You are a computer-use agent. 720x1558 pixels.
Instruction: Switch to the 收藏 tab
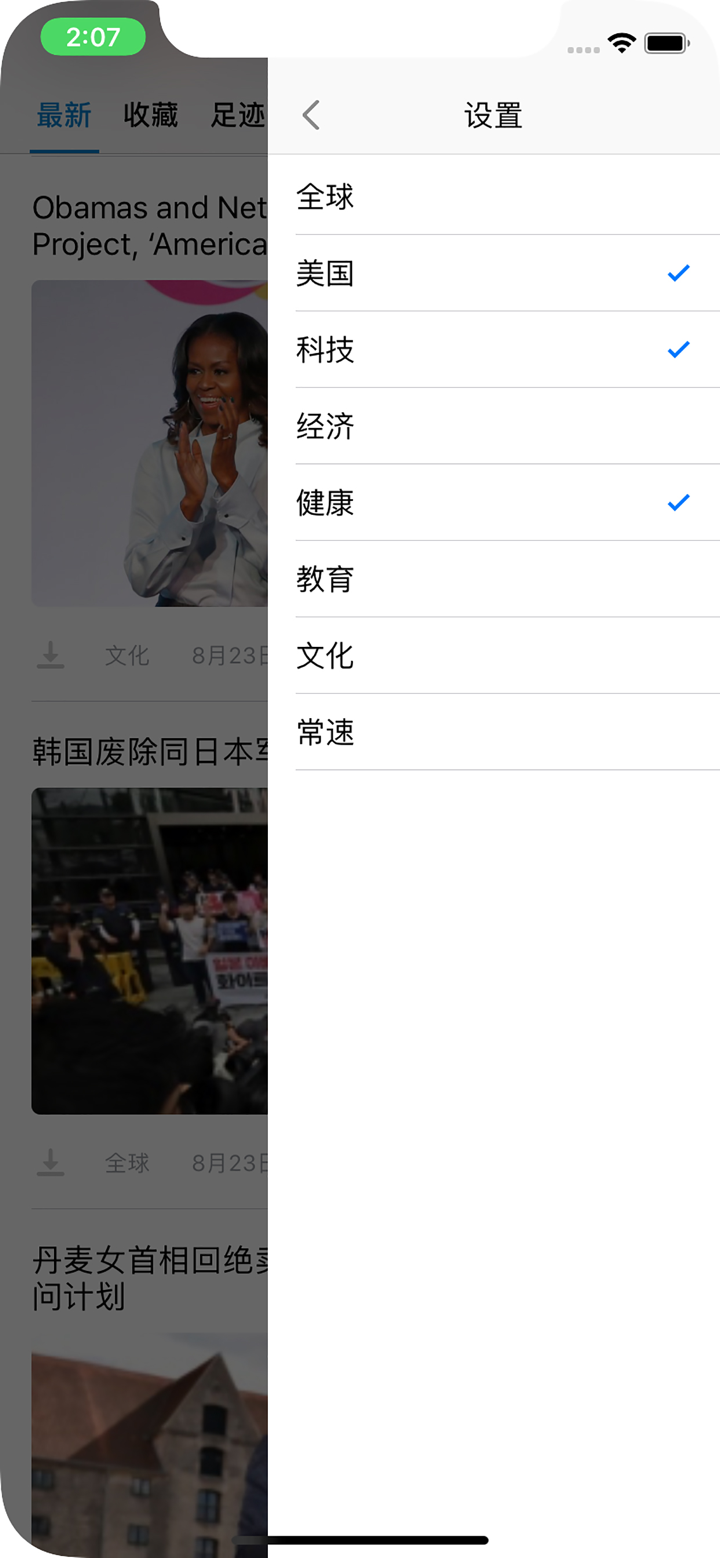pos(150,115)
